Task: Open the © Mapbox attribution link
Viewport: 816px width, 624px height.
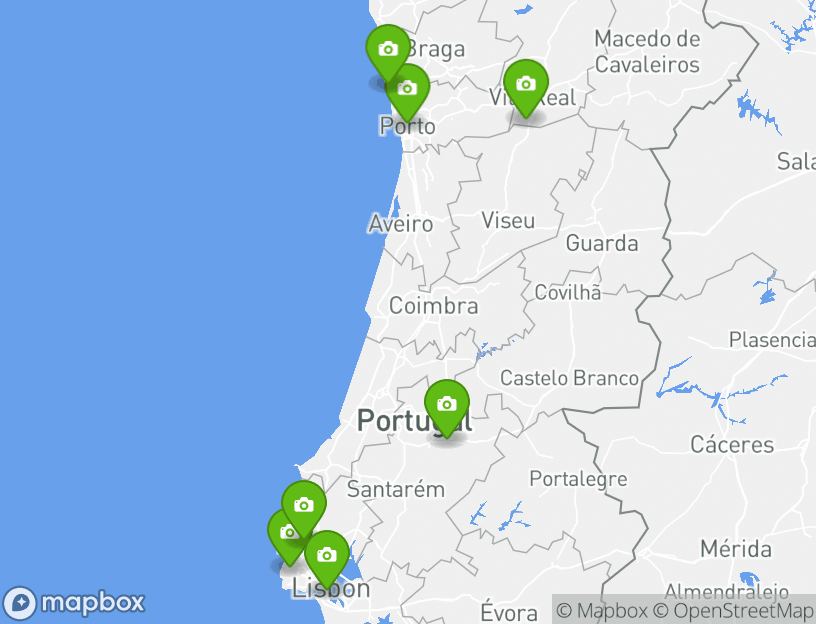Action: [x=601, y=610]
